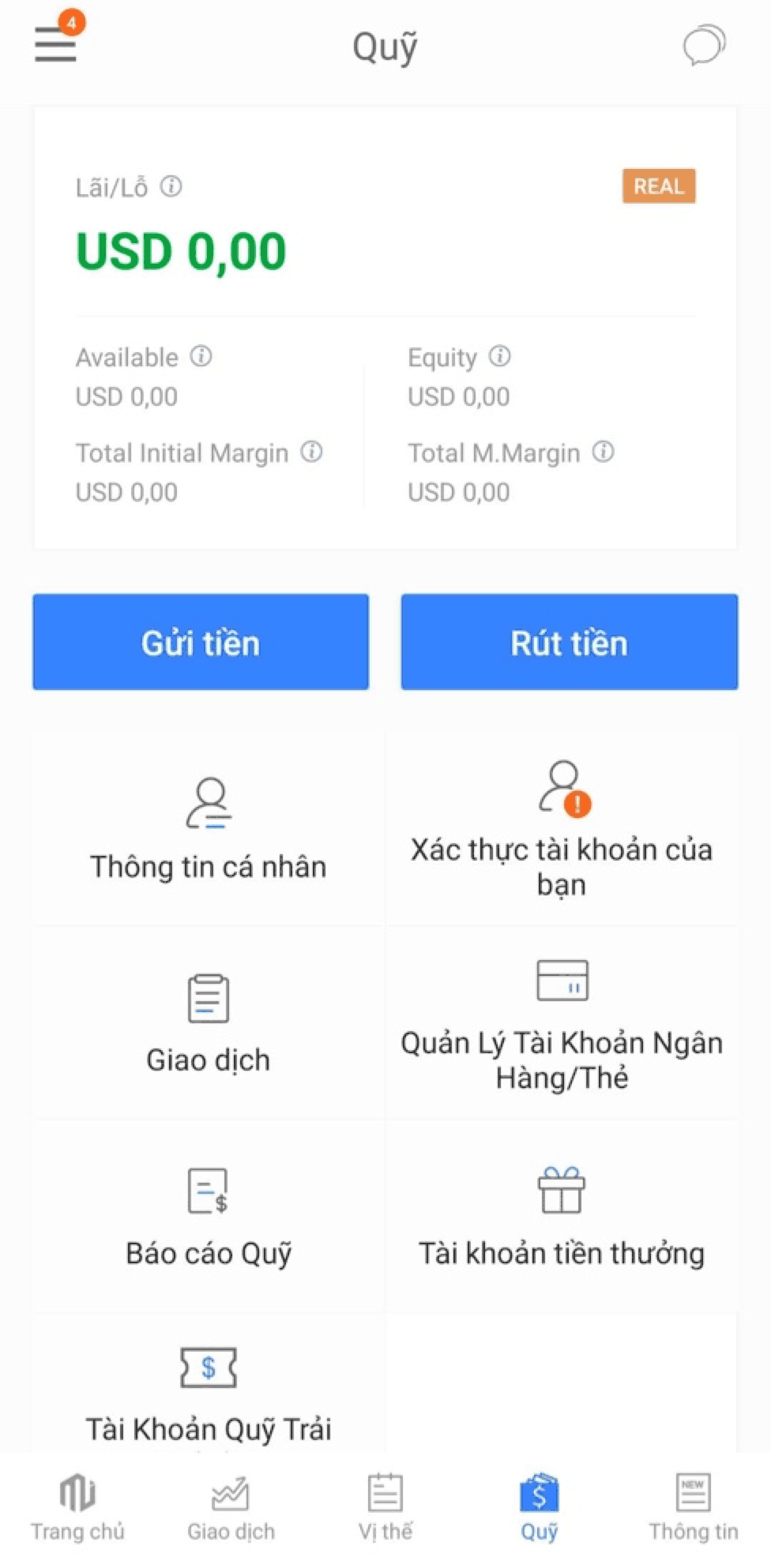Screen dimensions: 771x1568
Task: Switch to the Thông tin tab
Action: (693, 1506)
